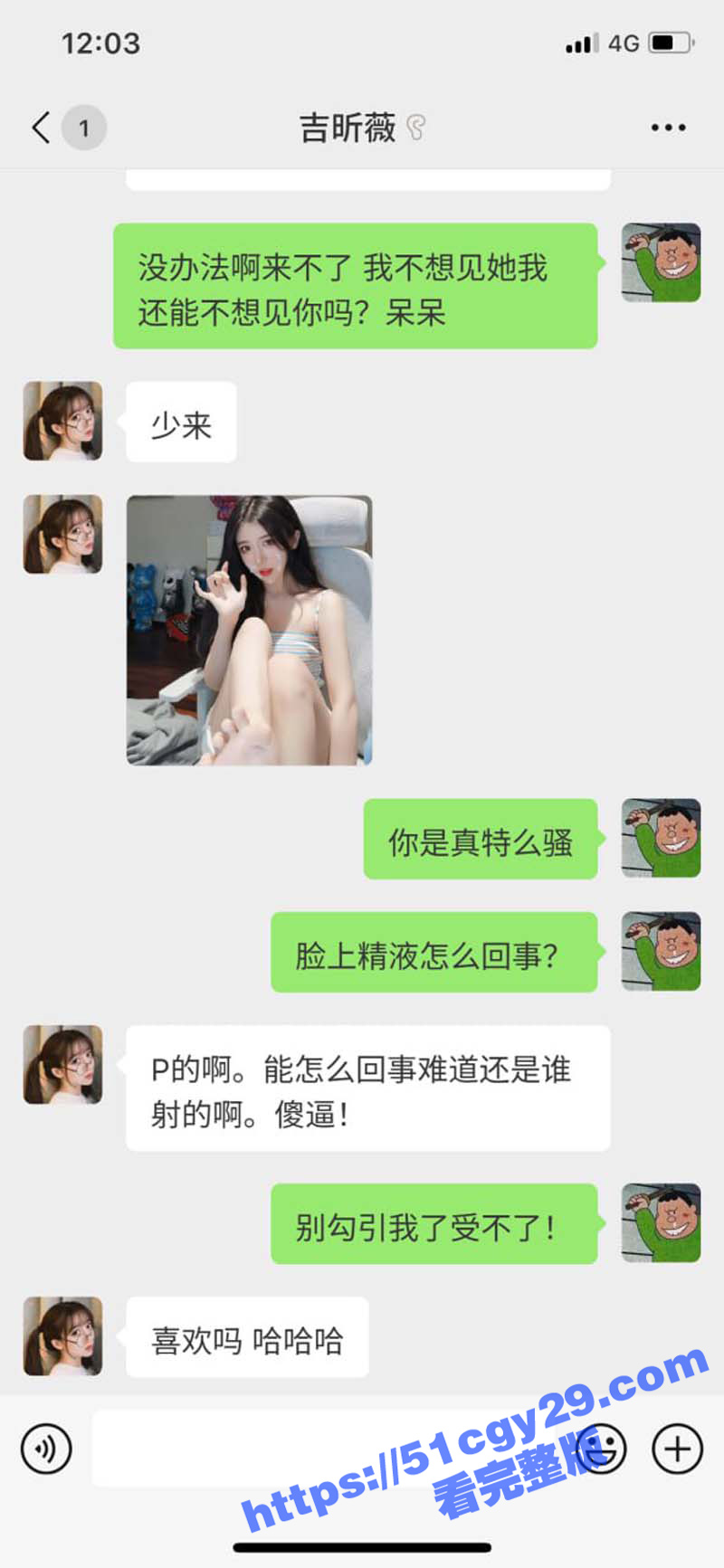Image resolution: width=724 pixels, height=1568 pixels.
Task: Select the message bubble saying 少来
Action: 181,421
